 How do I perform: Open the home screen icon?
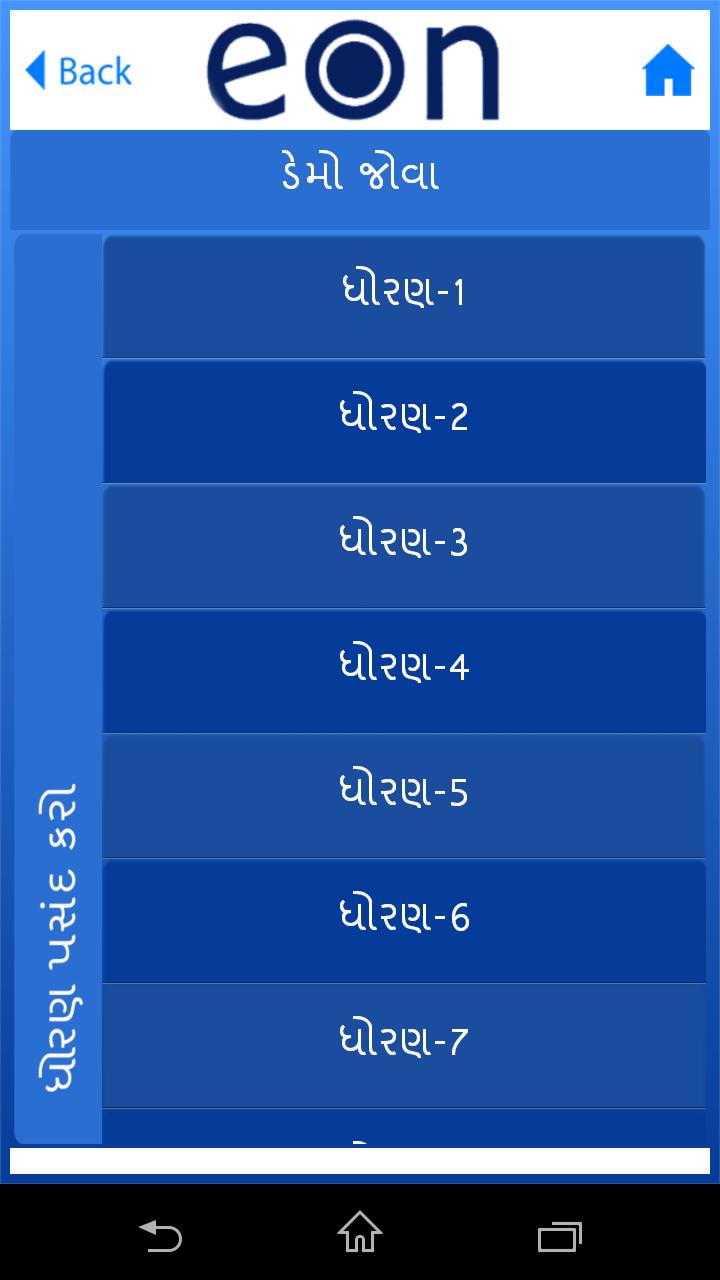coord(667,71)
